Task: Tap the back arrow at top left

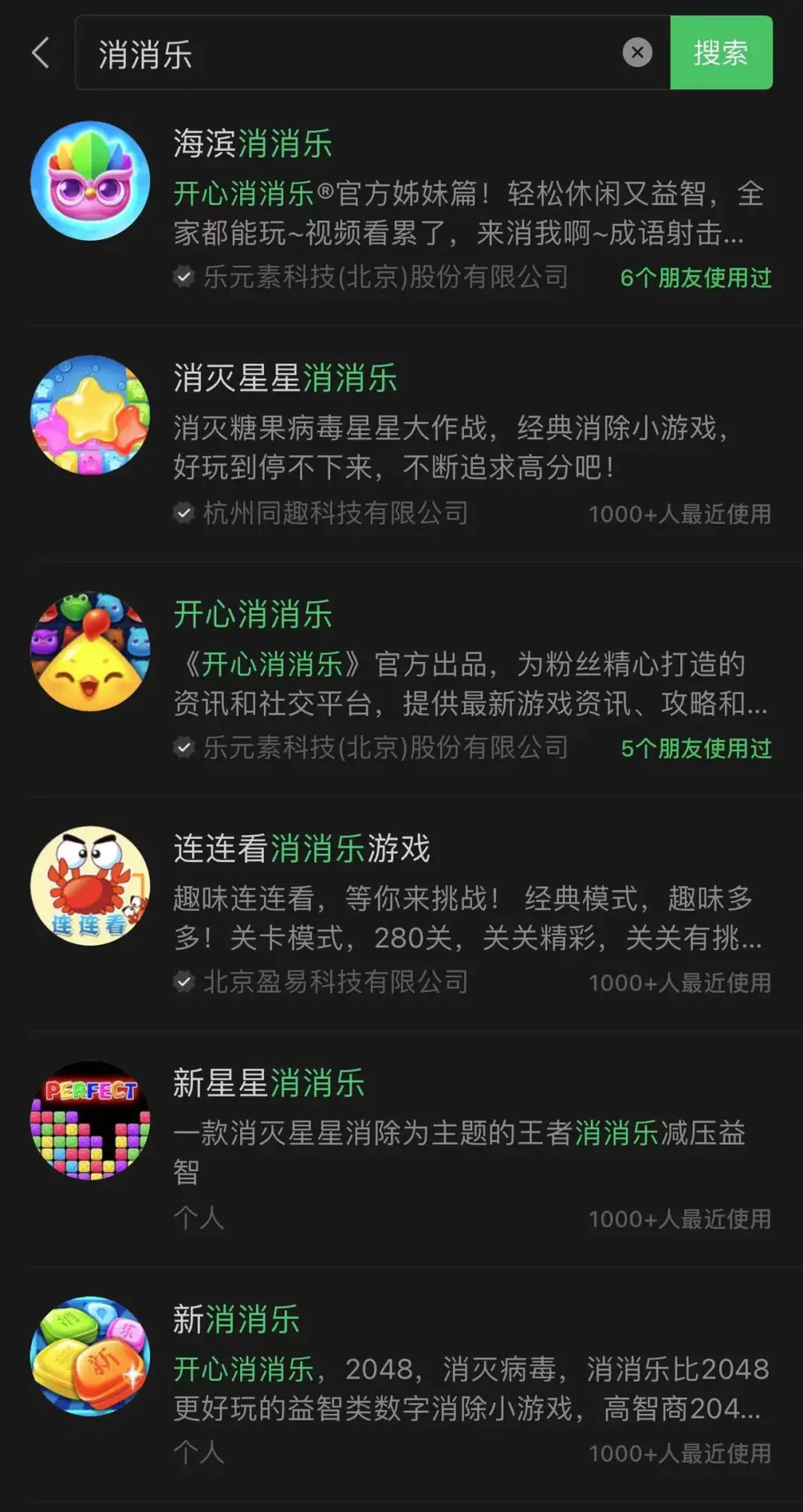Action: [x=40, y=52]
